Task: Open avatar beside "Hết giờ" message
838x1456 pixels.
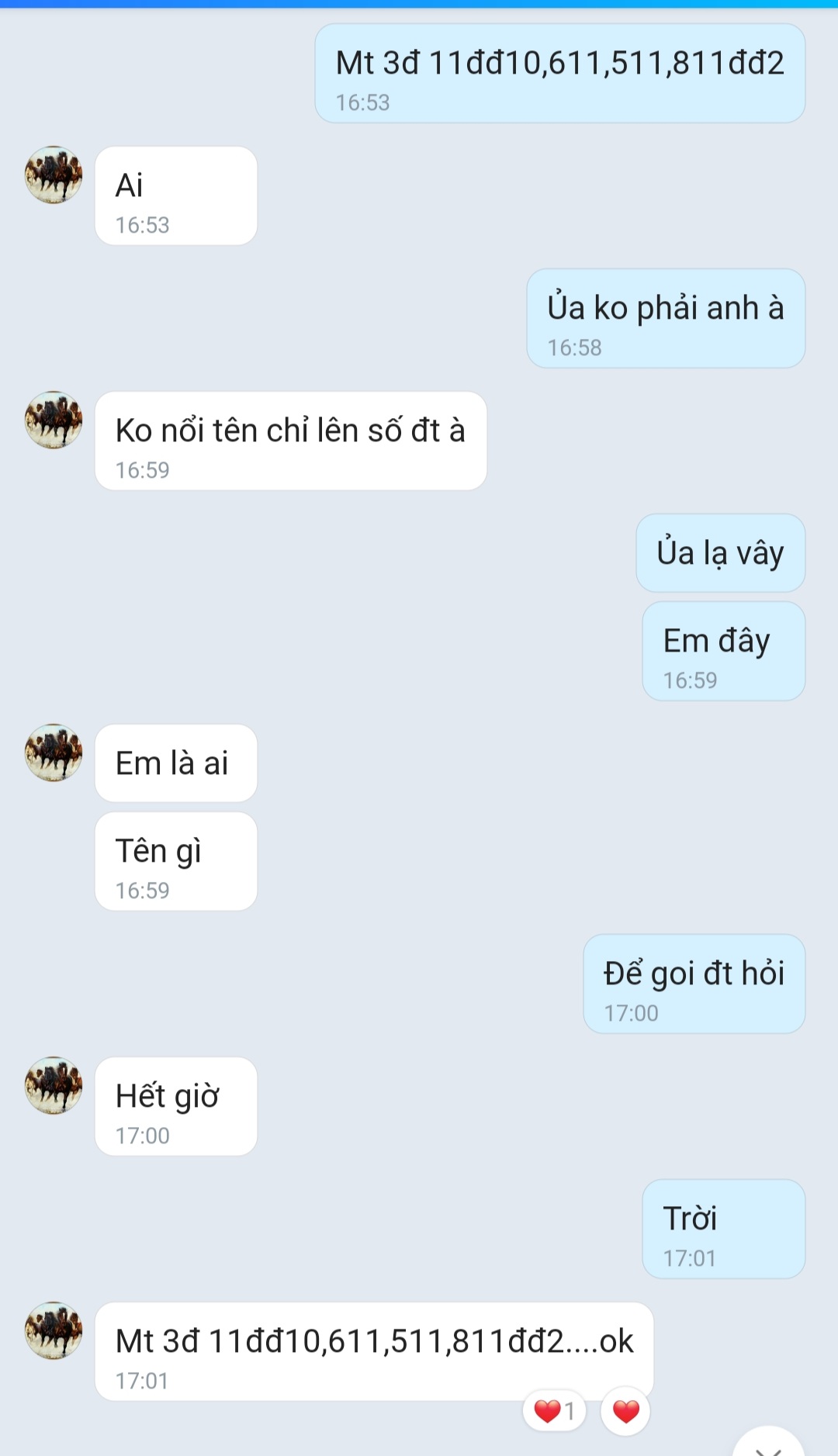Action: tap(54, 1086)
